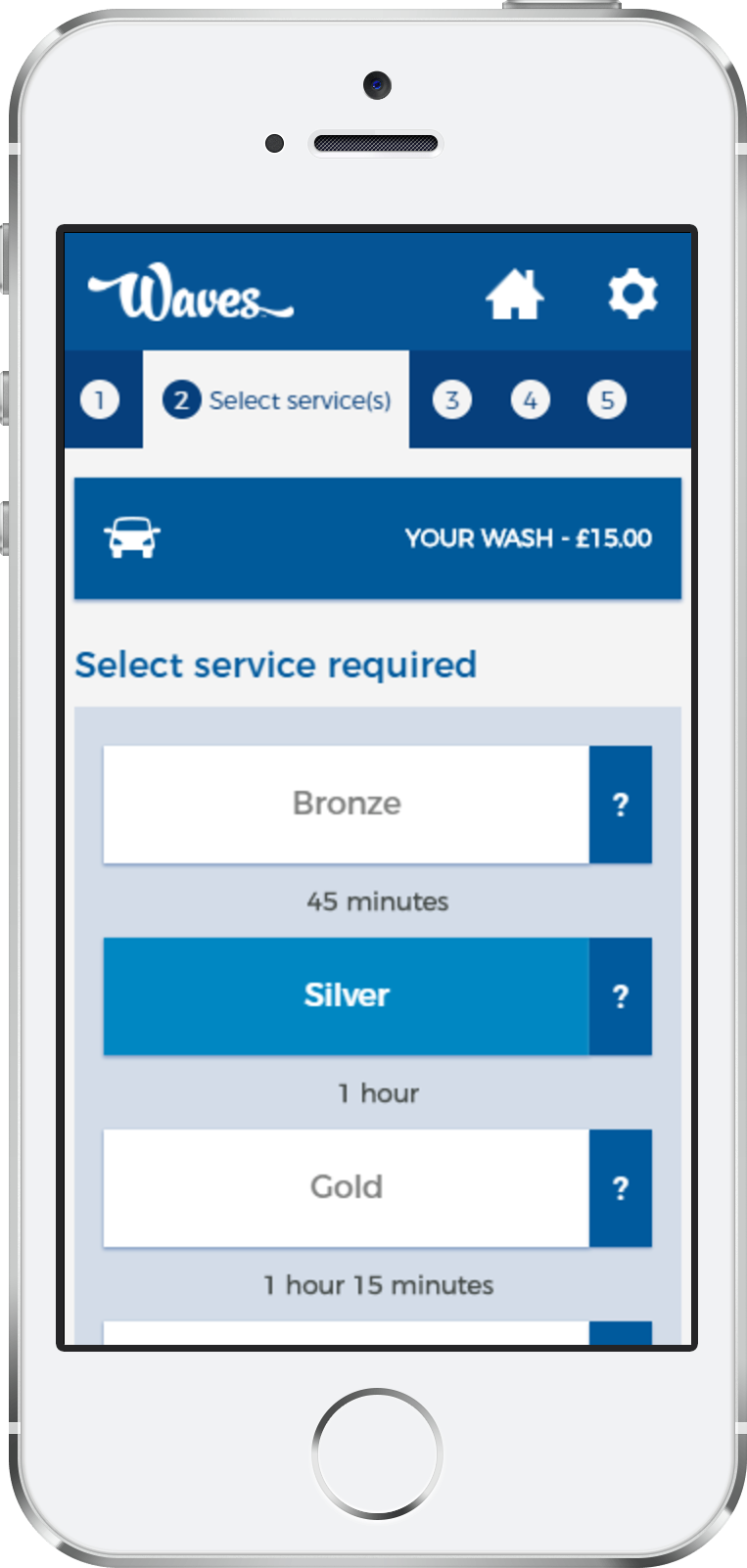Jump to step 3
Viewport: 747px width, 1568px height.
[x=451, y=399]
